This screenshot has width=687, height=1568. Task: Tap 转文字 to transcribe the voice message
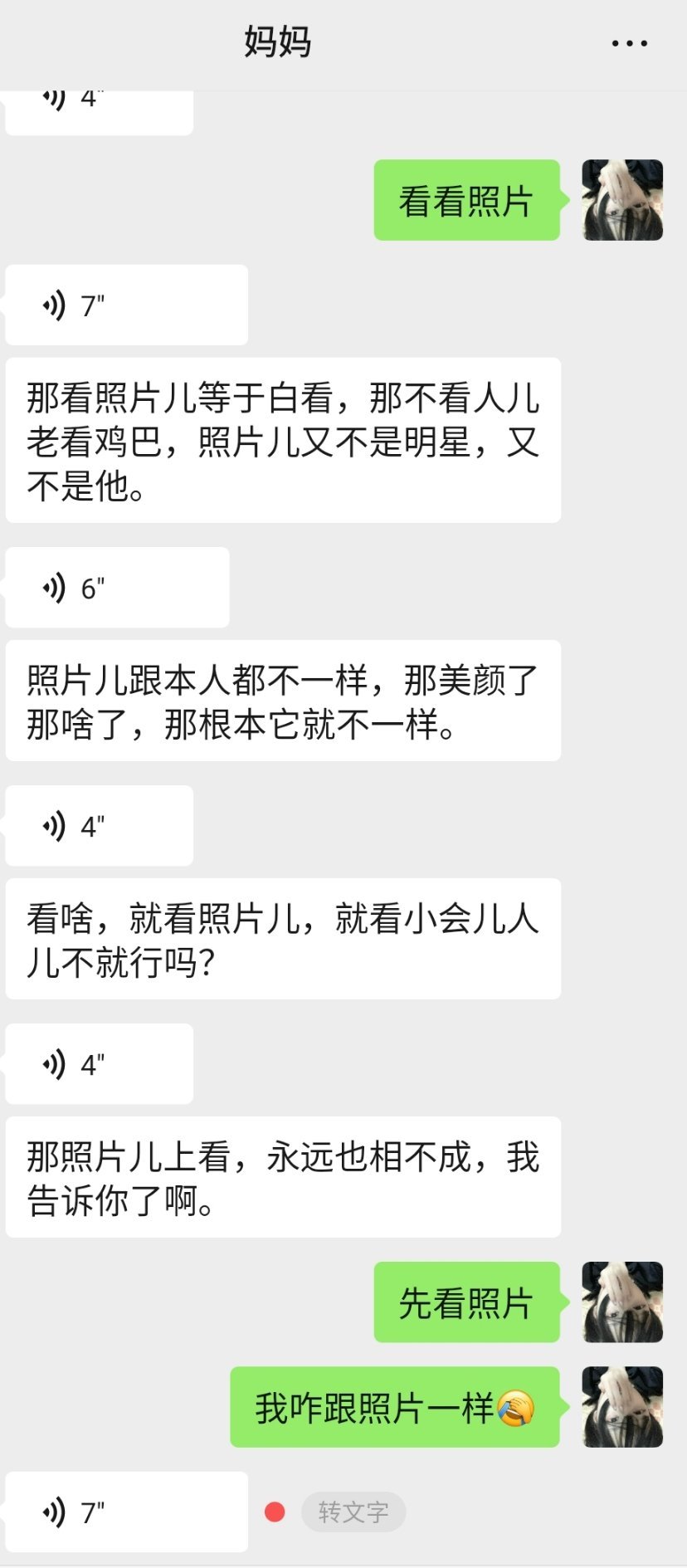pos(353,1512)
